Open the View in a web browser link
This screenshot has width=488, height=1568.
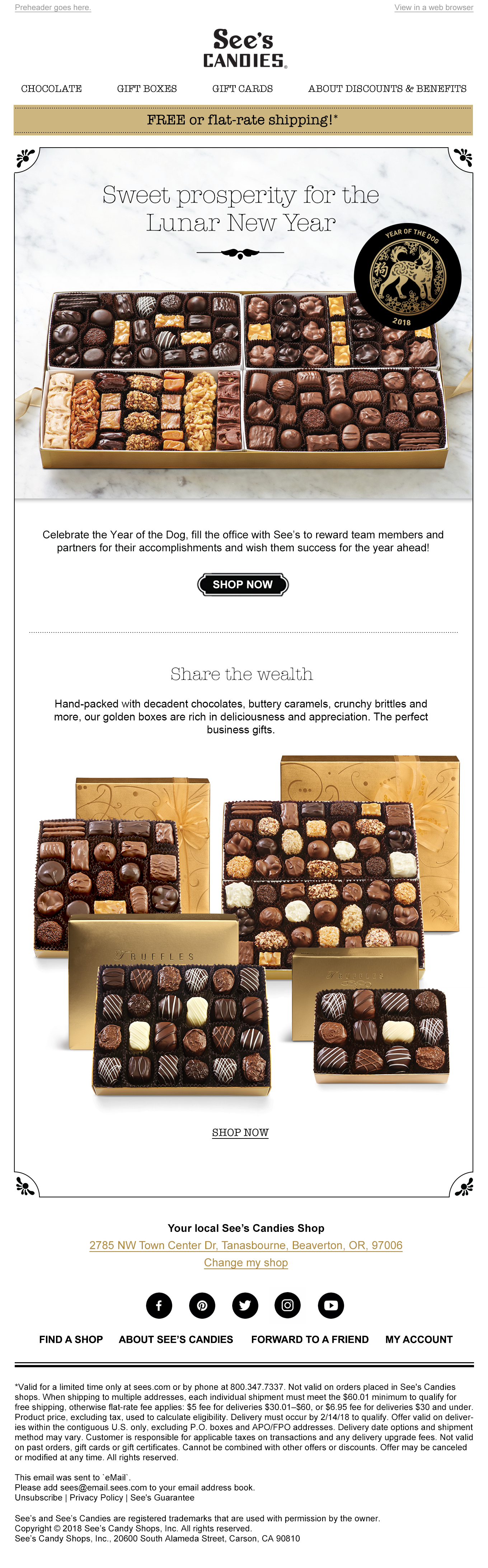pos(433,7)
